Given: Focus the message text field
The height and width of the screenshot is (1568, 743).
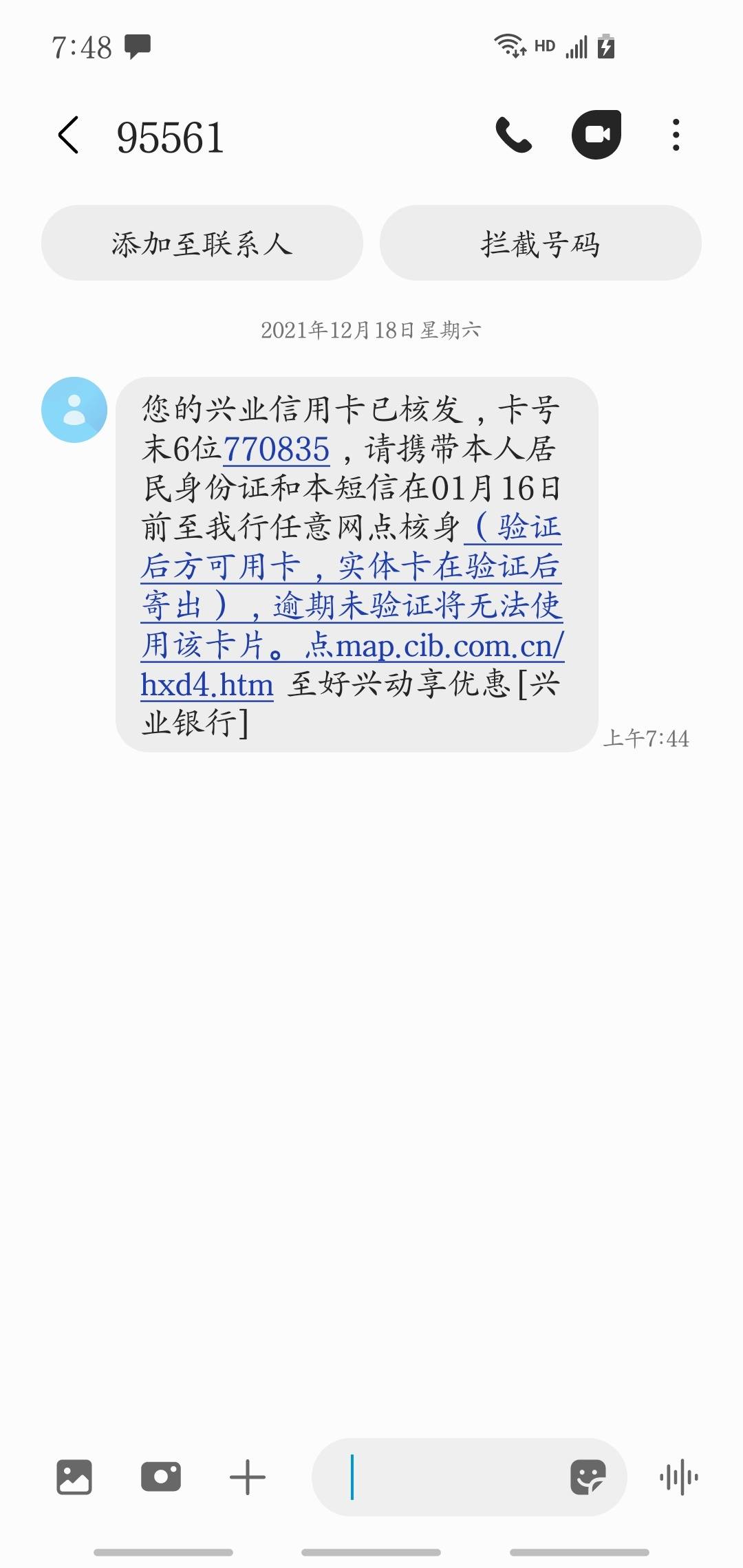Looking at the screenshot, I should click(x=440, y=1477).
